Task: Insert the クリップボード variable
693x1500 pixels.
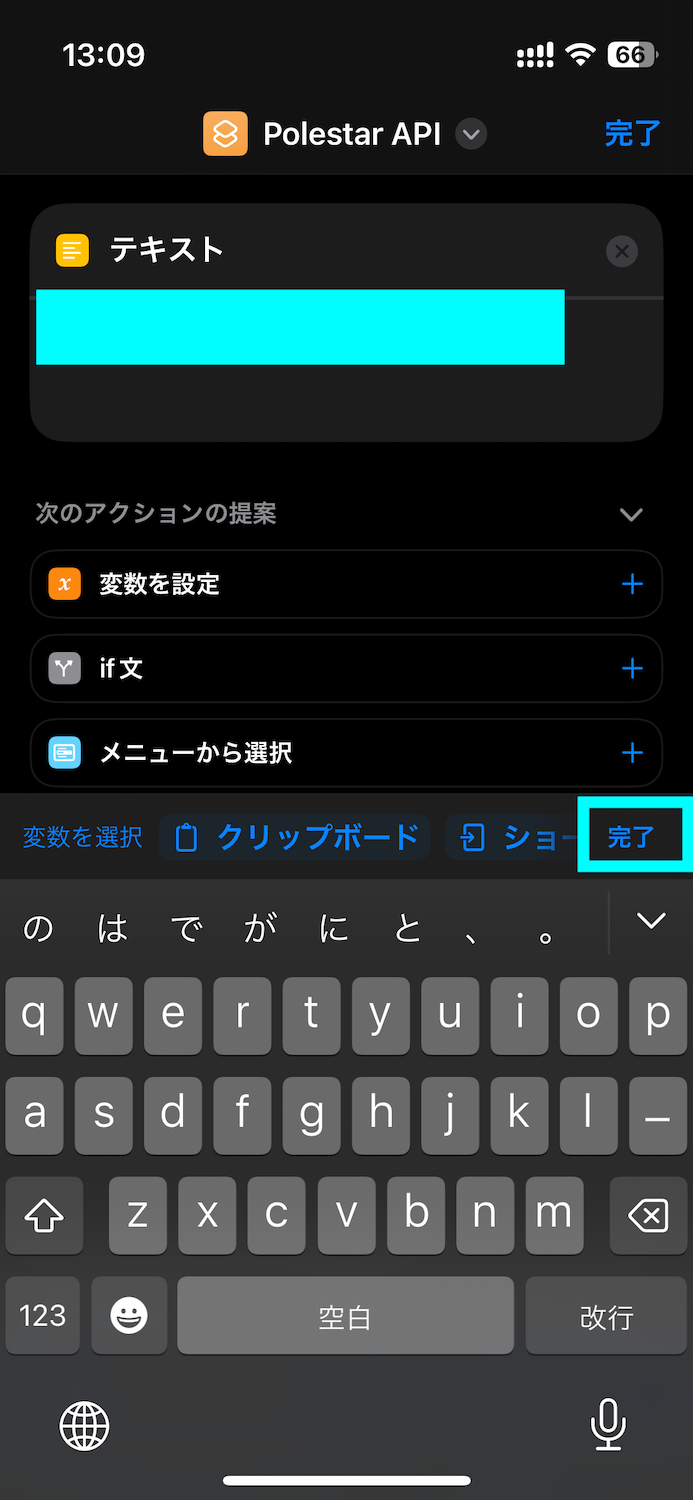Action: [x=296, y=837]
